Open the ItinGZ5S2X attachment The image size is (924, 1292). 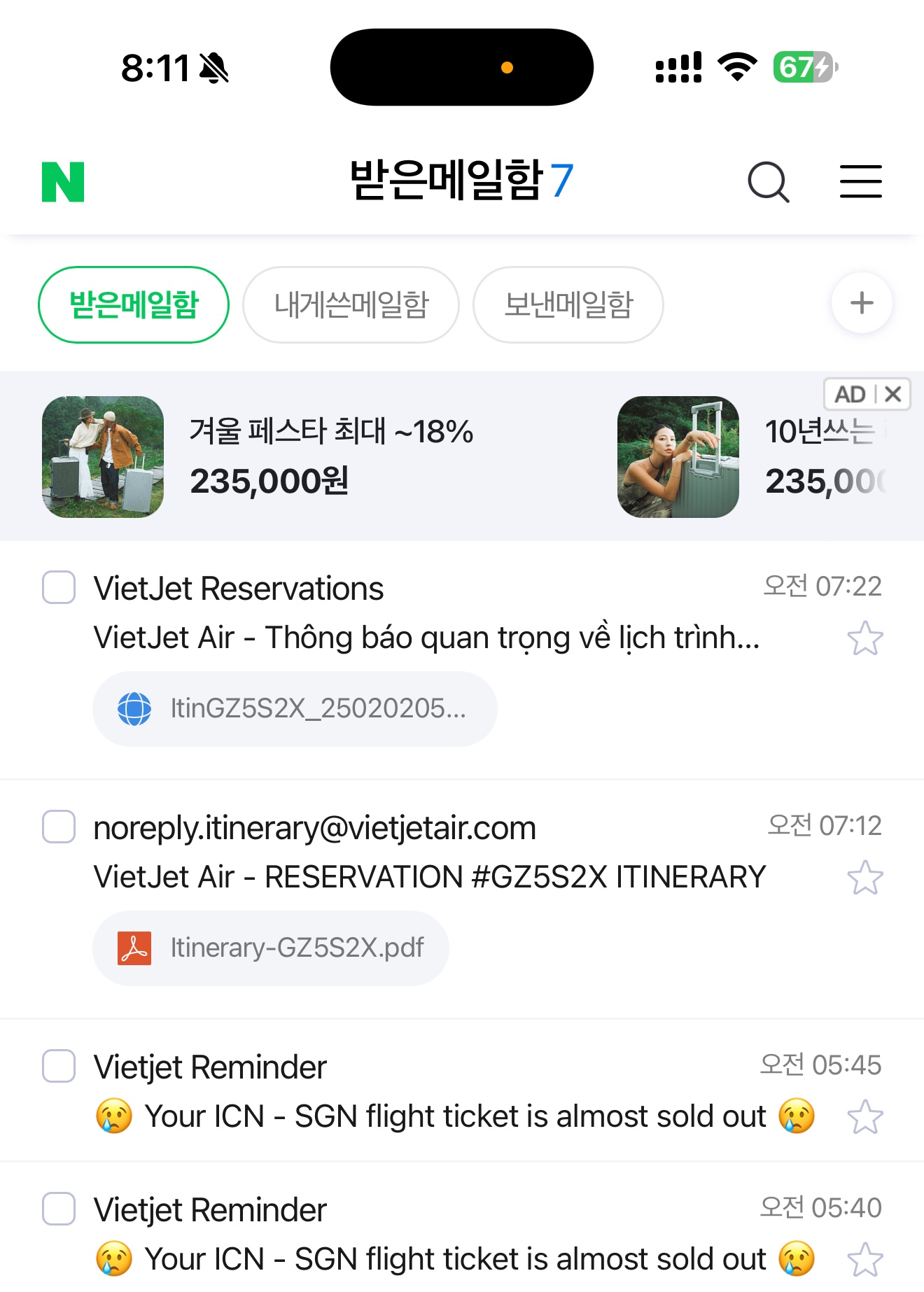tap(295, 708)
